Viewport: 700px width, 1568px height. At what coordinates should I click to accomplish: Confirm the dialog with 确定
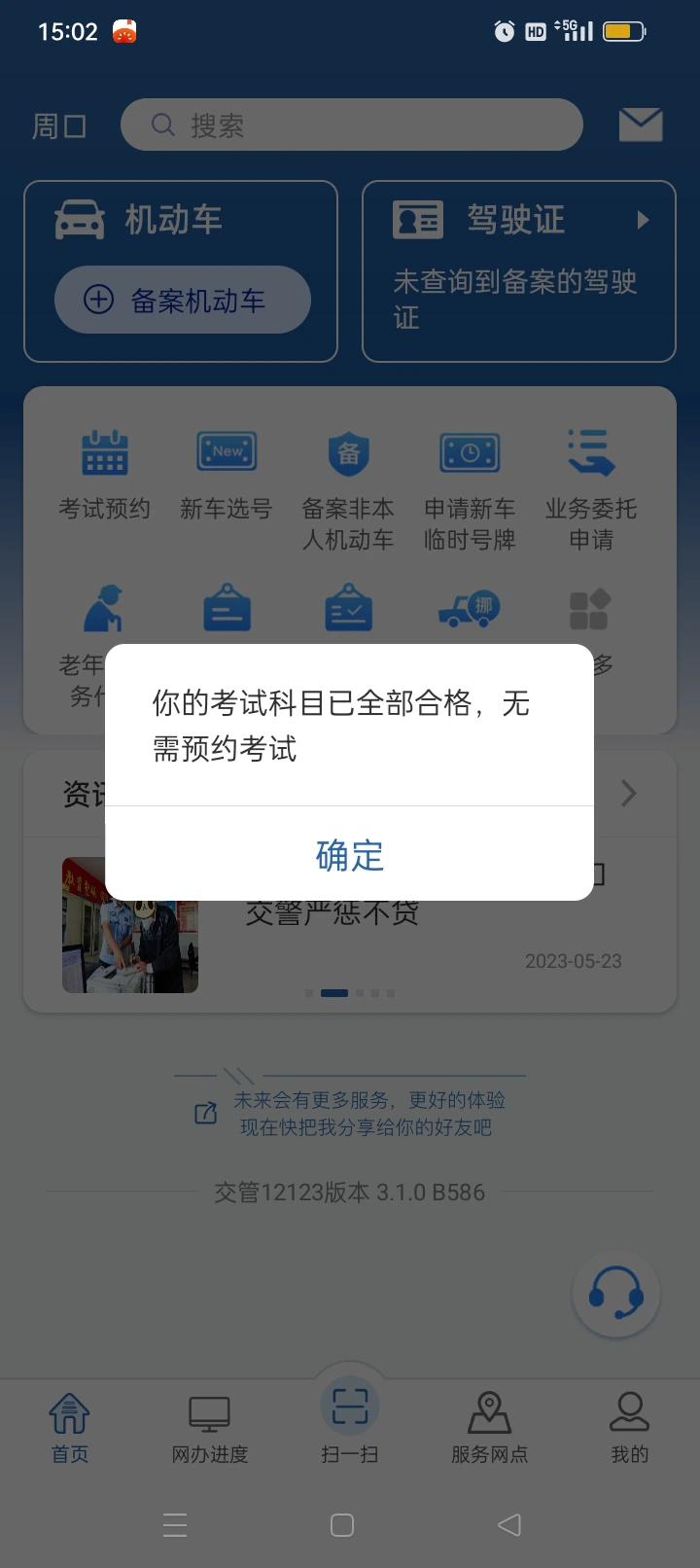[x=350, y=855]
